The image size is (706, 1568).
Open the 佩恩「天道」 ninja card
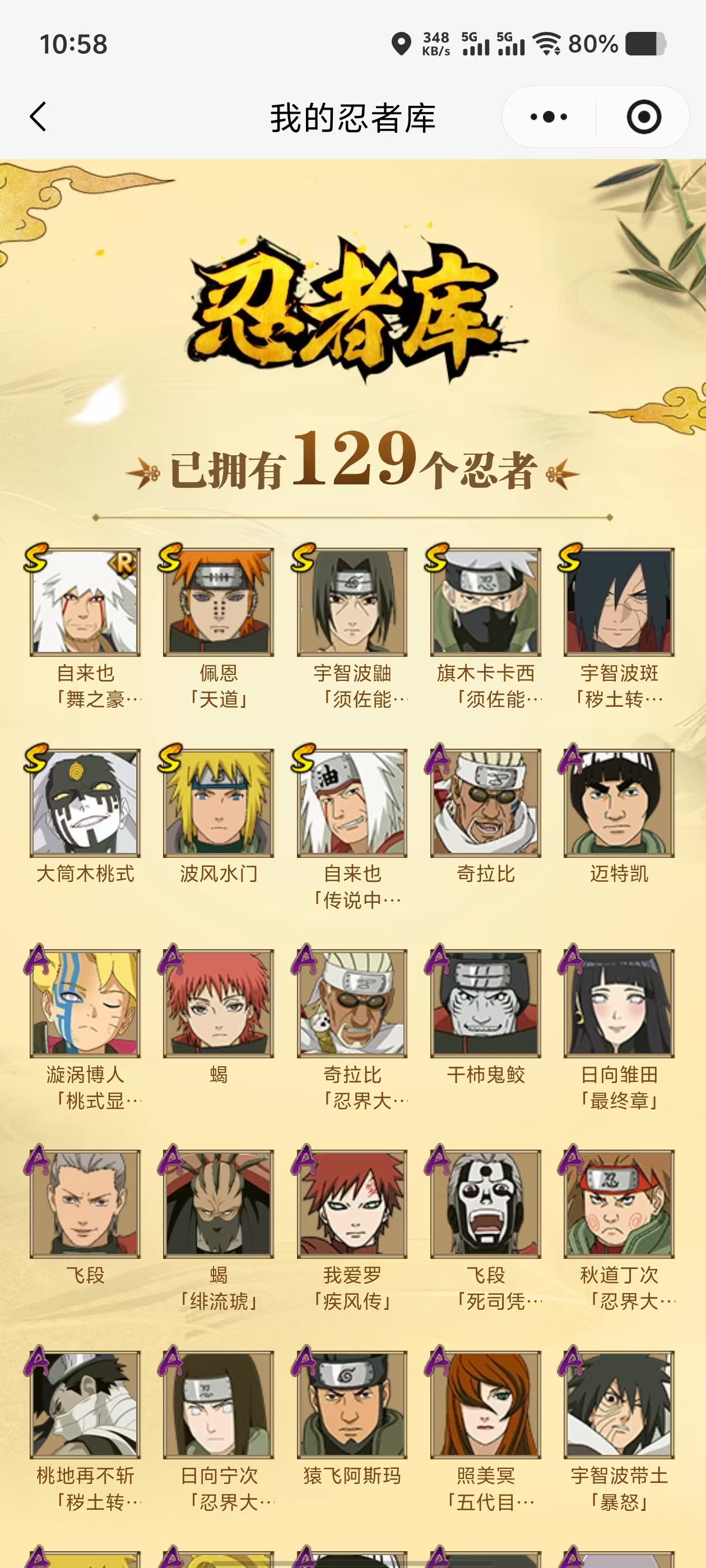[218, 602]
